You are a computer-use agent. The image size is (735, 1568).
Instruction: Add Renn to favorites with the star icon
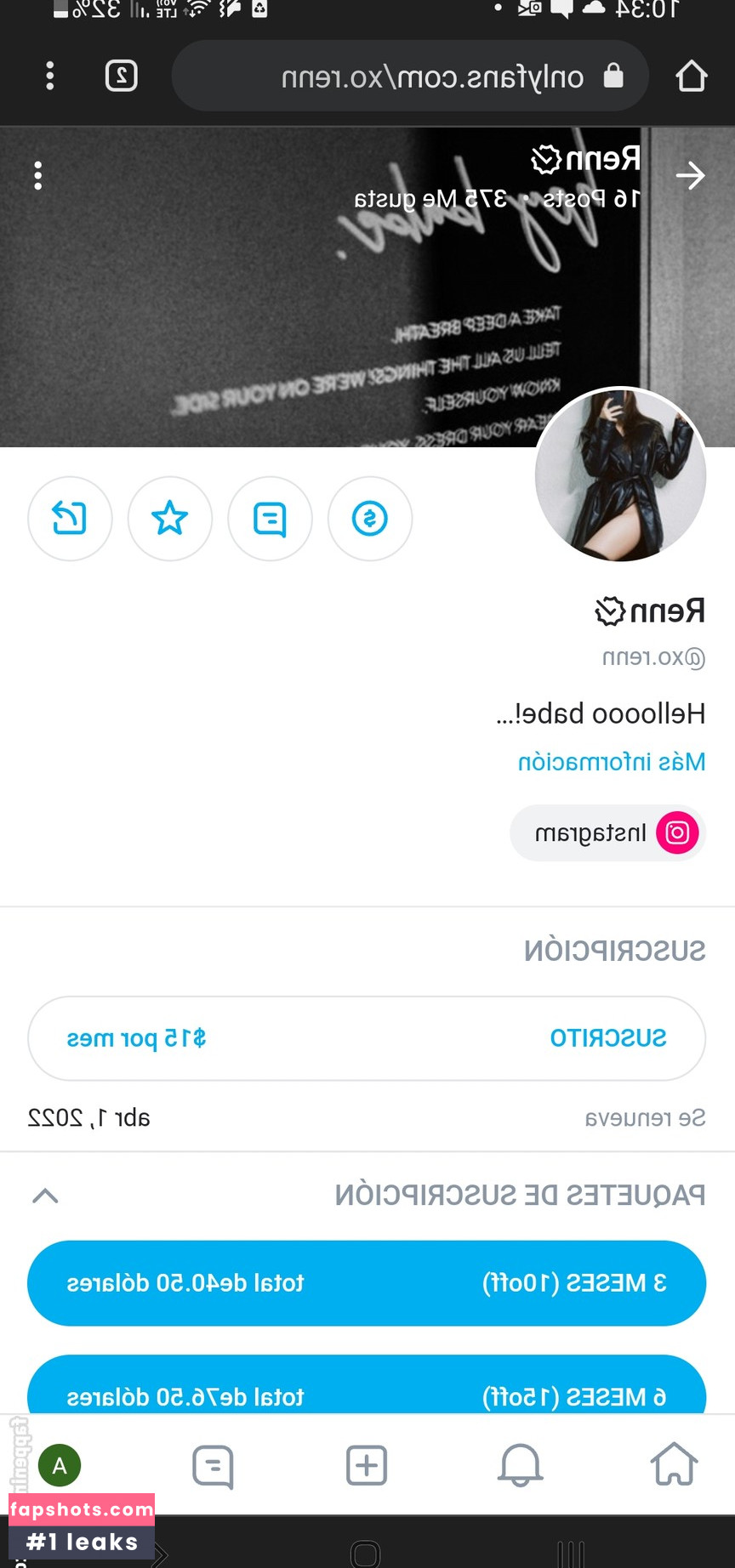tap(169, 519)
